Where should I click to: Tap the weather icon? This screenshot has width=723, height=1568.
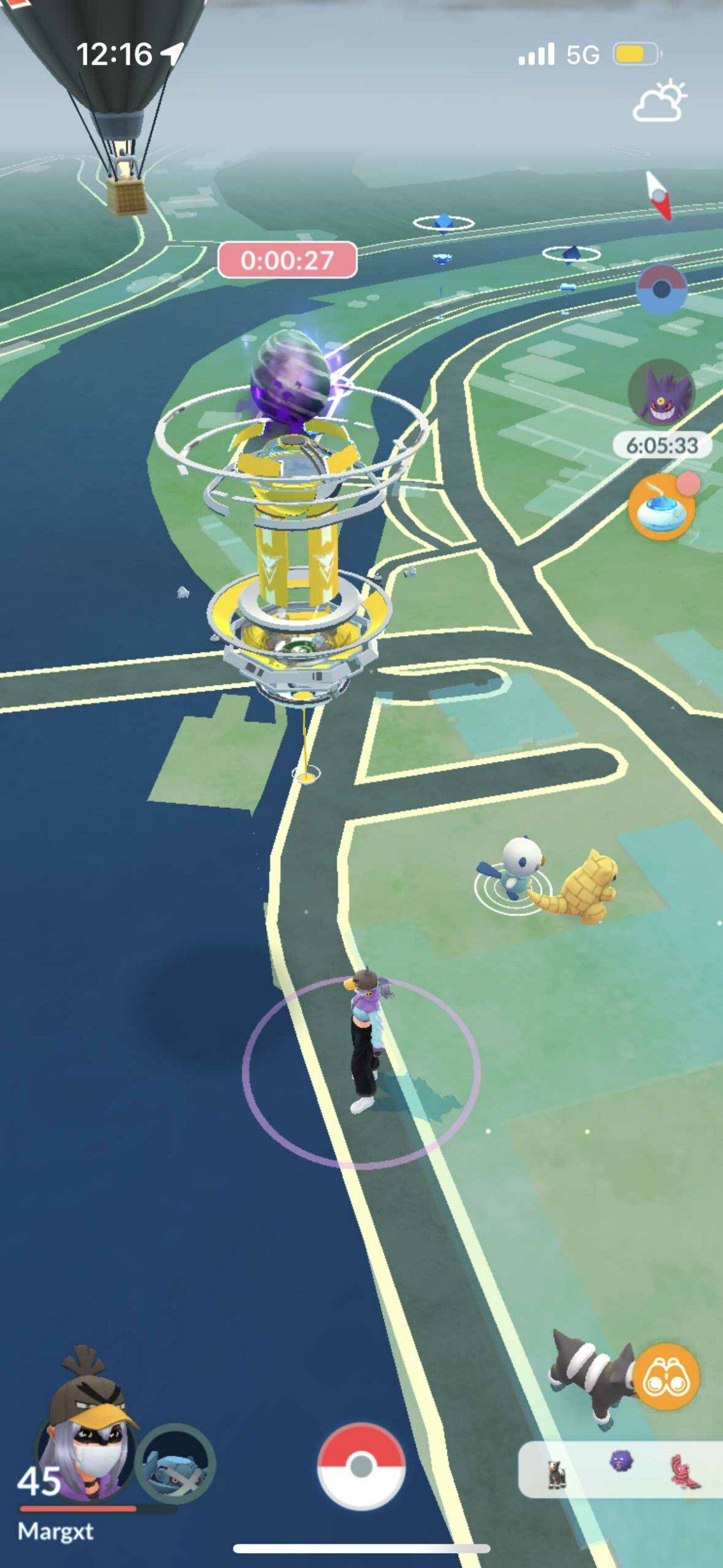659,100
